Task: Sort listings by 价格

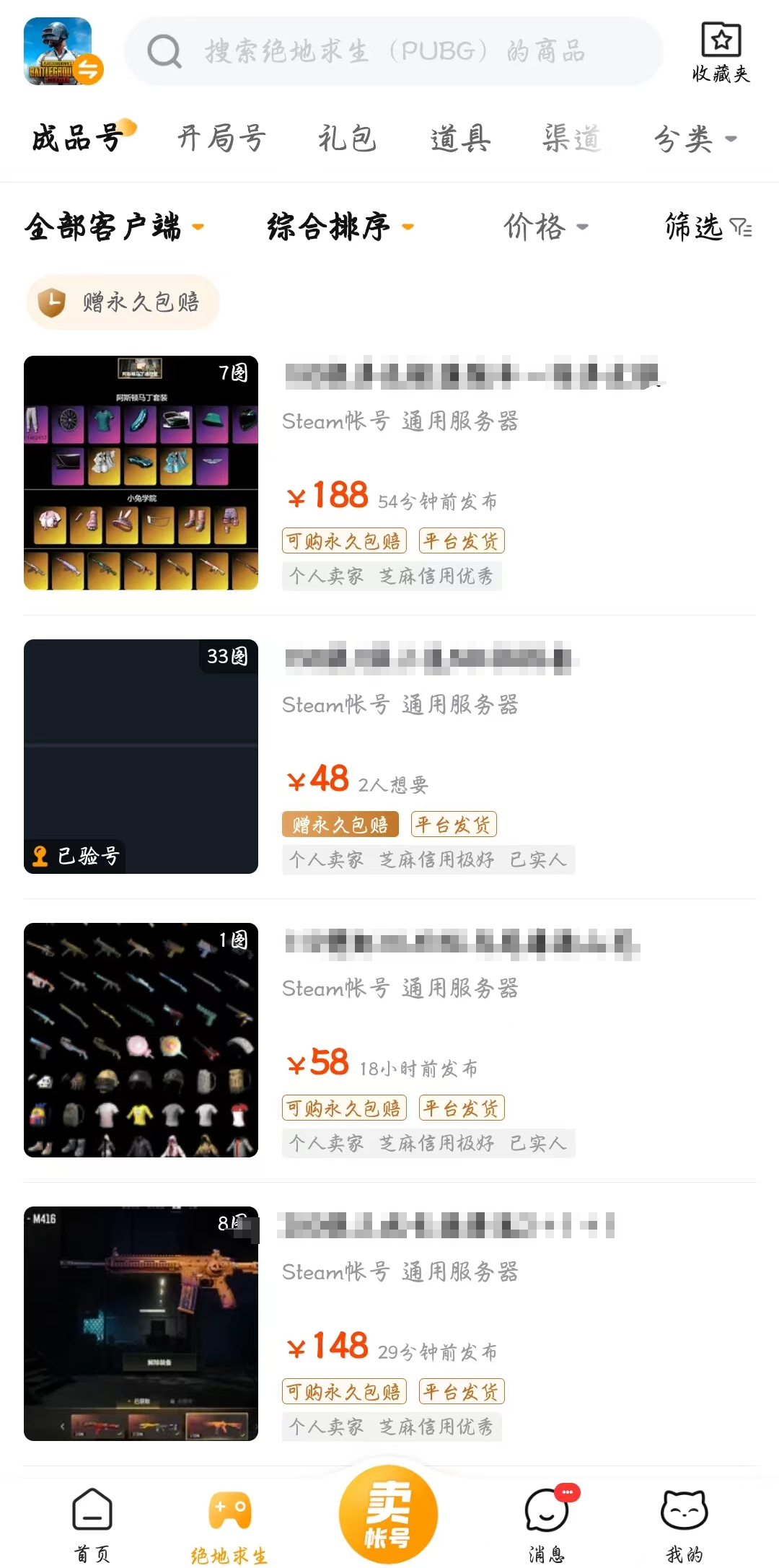Action: coord(545,227)
